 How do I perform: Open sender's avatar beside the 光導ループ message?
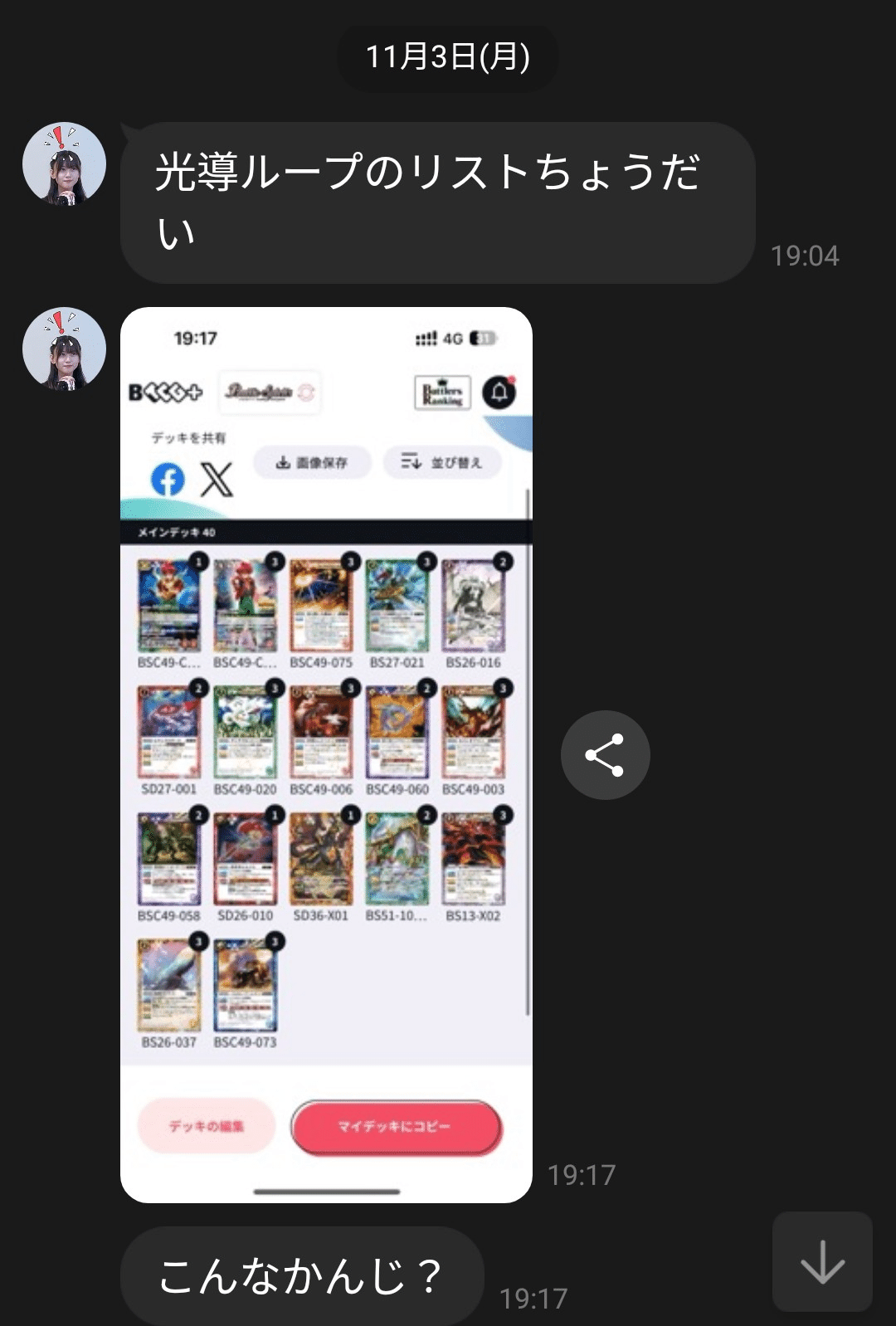click(x=64, y=164)
